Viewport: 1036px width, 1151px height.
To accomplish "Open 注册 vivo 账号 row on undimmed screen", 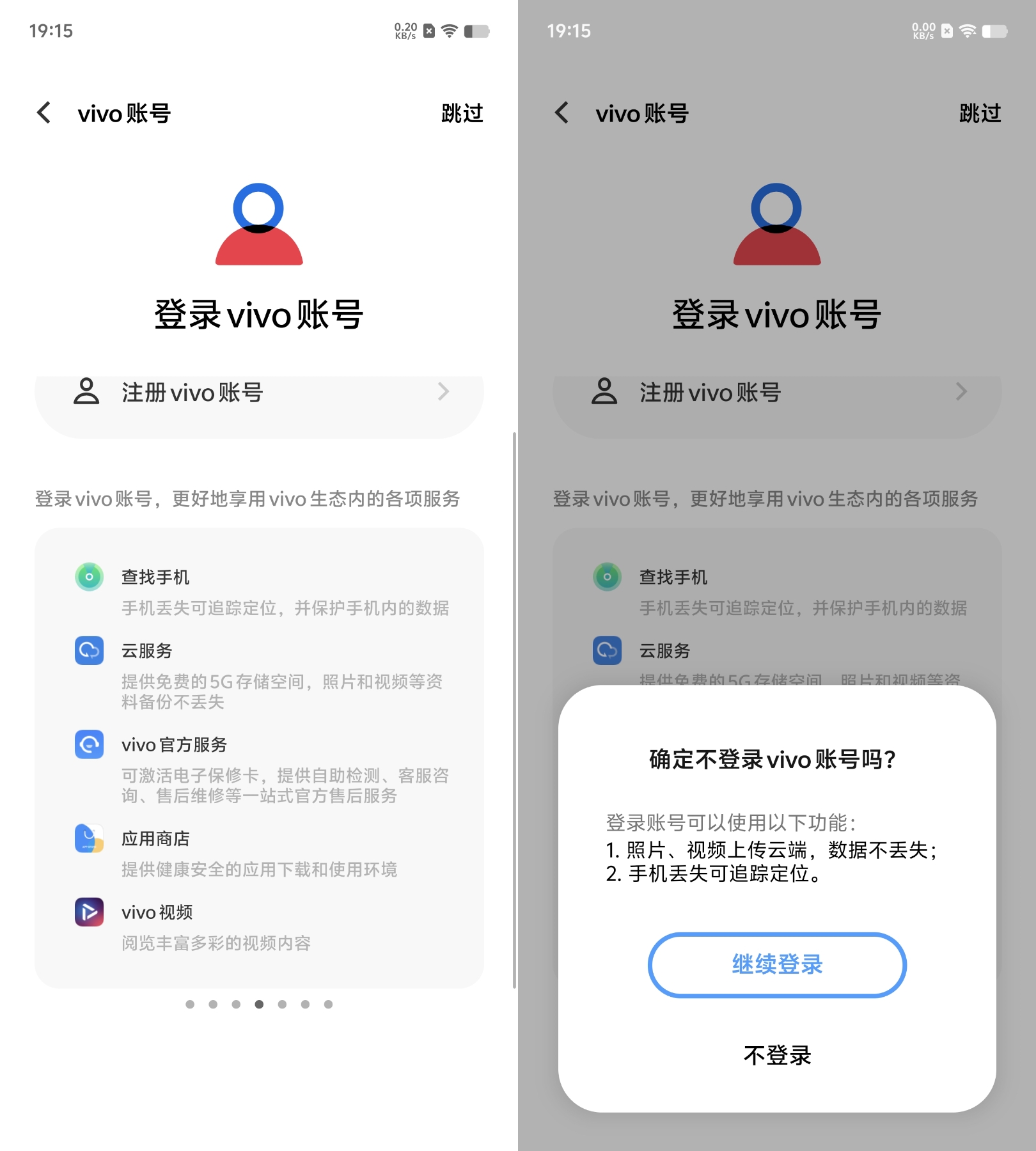I will click(258, 393).
